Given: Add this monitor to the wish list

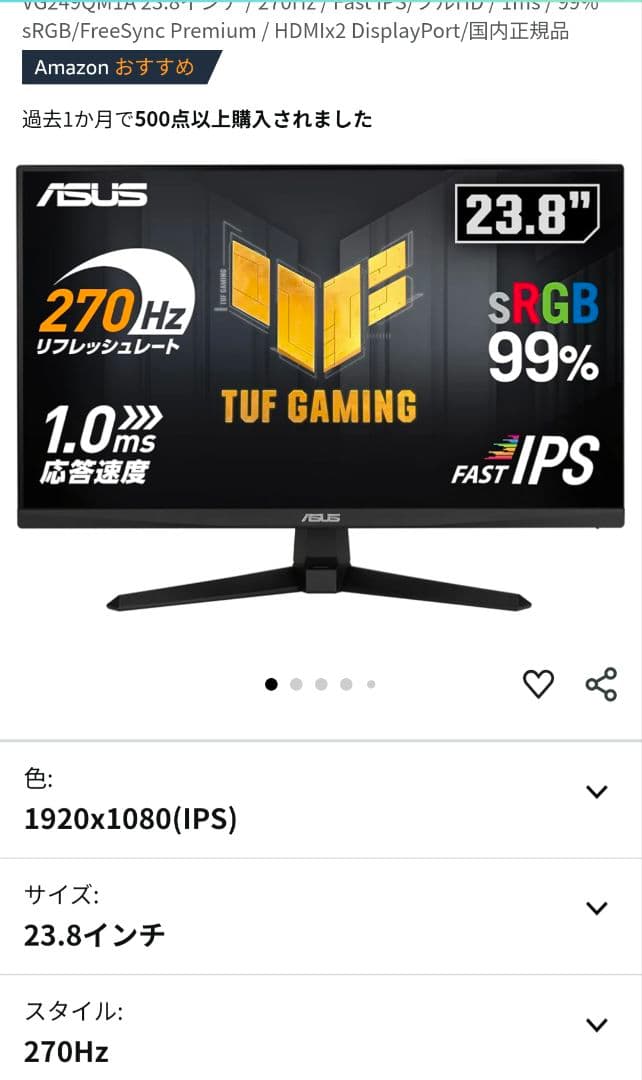Looking at the screenshot, I should coord(538,684).
